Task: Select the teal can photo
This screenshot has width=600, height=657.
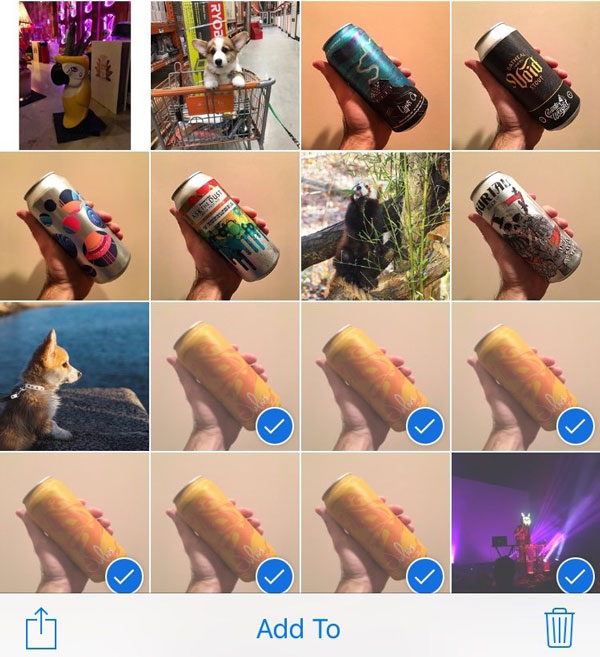Action: pos(375,75)
